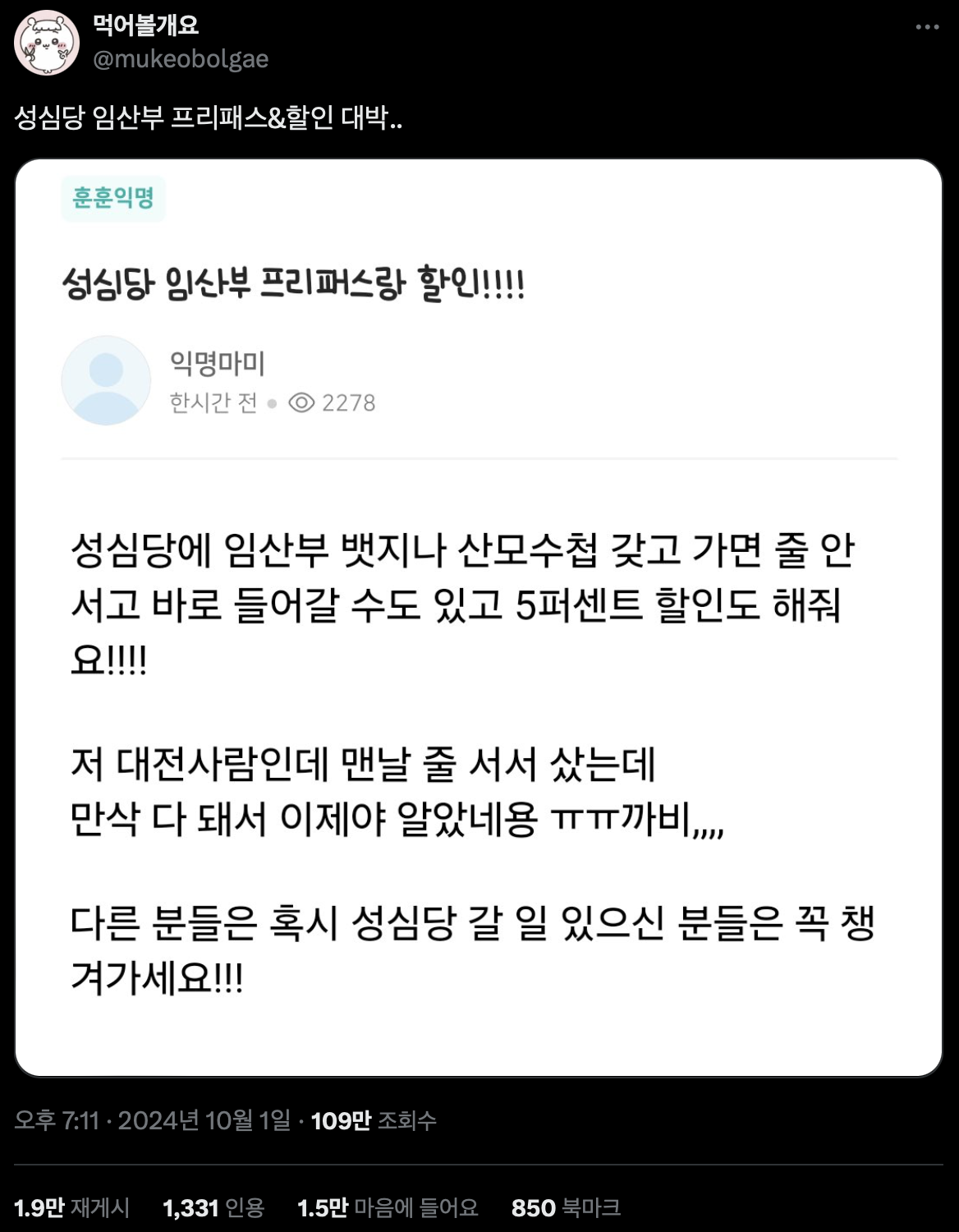Open the @mukeobolgae handle link

coord(181,59)
